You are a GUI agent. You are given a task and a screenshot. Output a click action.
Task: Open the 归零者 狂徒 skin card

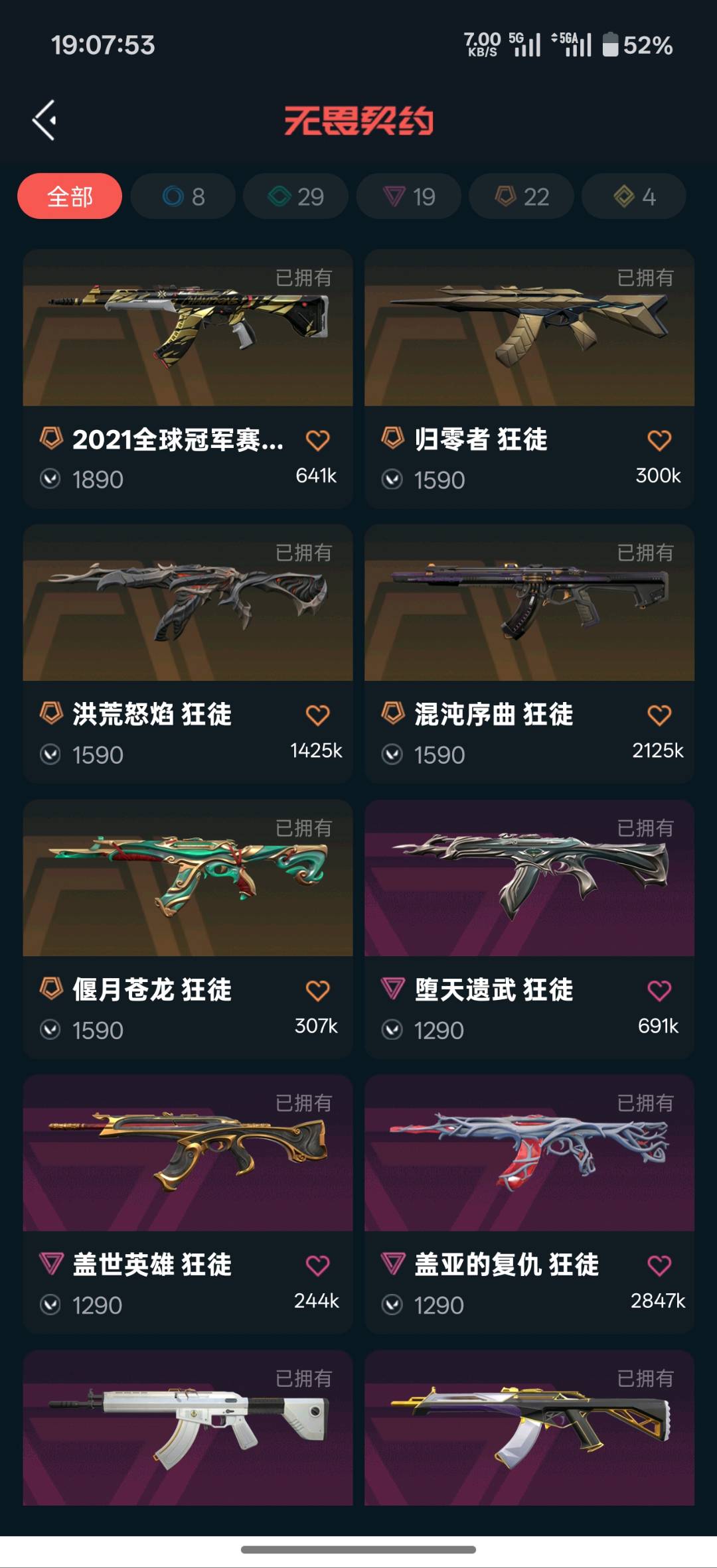pyautogui.click(x=529, y=328)
